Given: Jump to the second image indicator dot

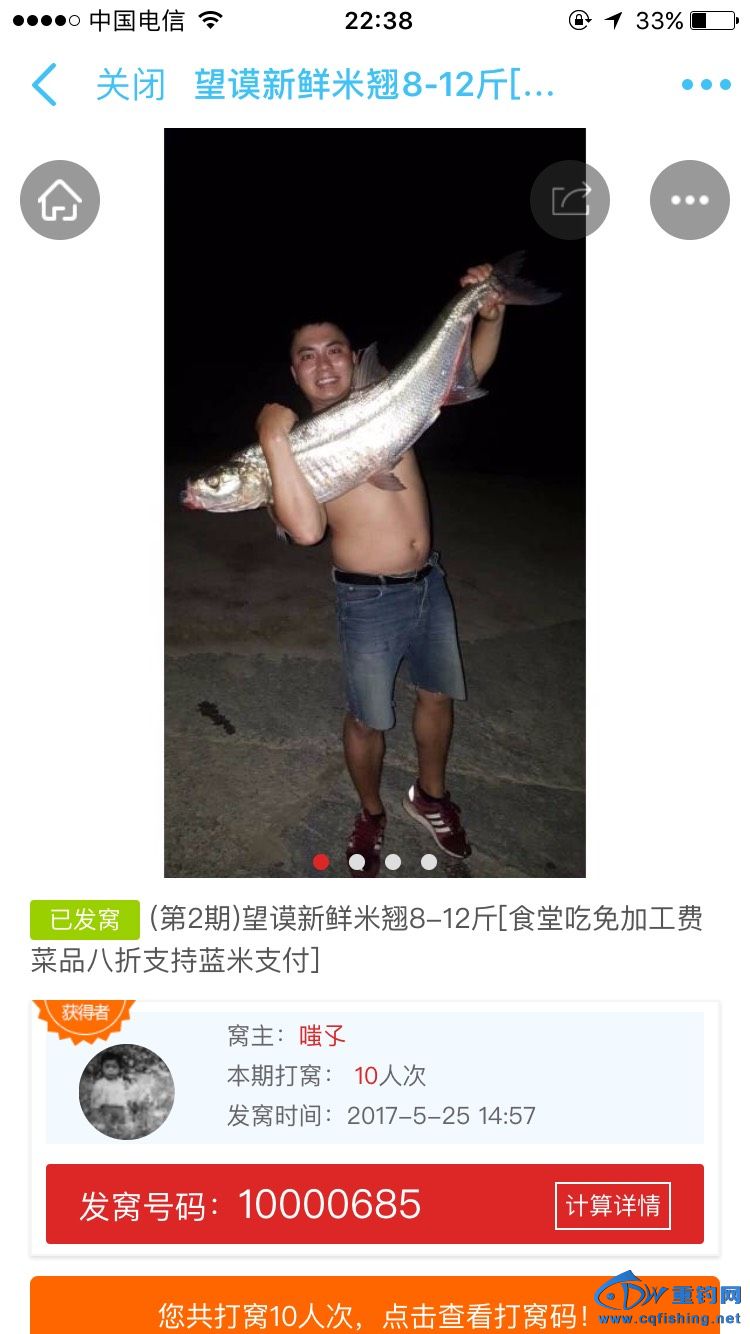Looking at the screenshot, I should point(357,862).
